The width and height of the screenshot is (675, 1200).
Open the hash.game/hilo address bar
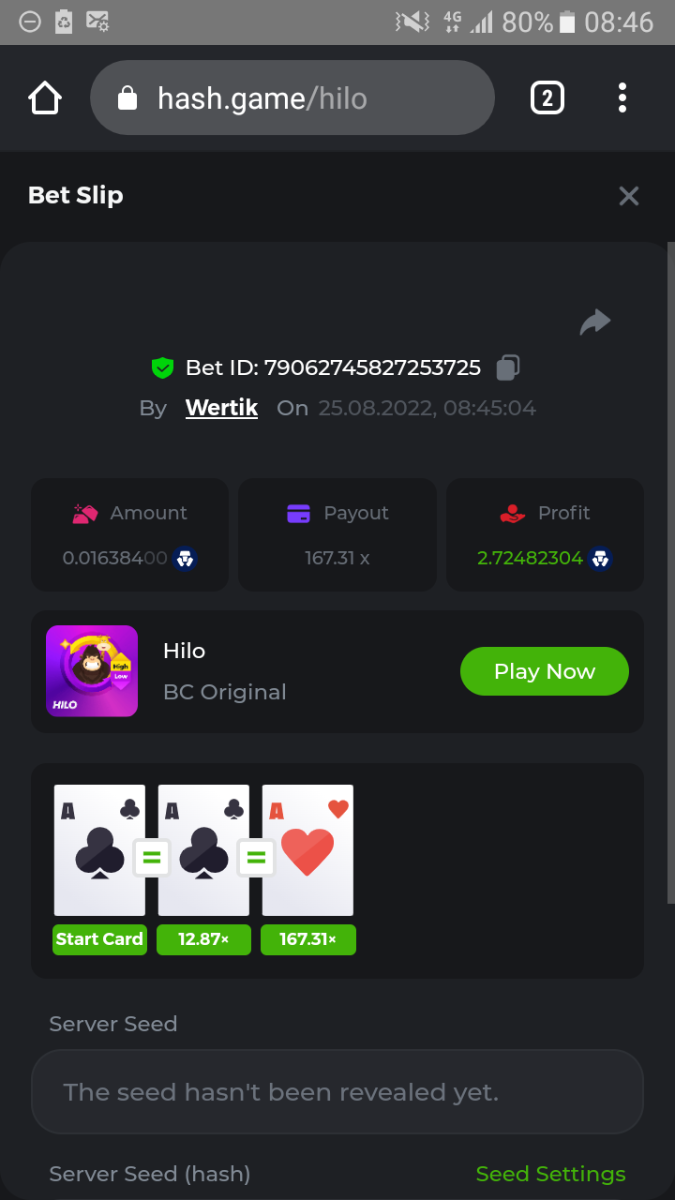click(x=292, y=98)
